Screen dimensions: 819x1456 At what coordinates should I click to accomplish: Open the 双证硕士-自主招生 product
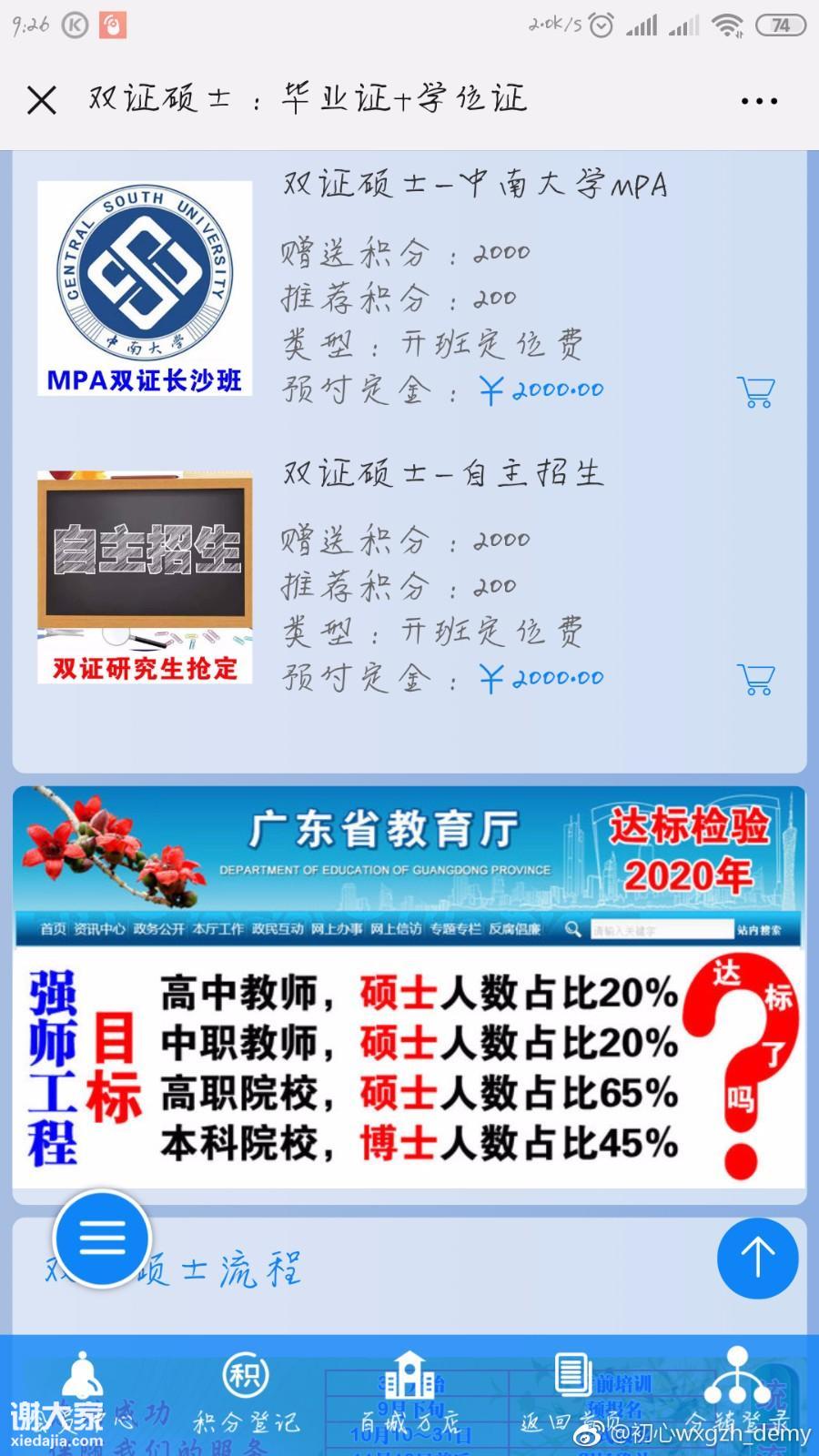pyautogui.click(x=443, y=473)
